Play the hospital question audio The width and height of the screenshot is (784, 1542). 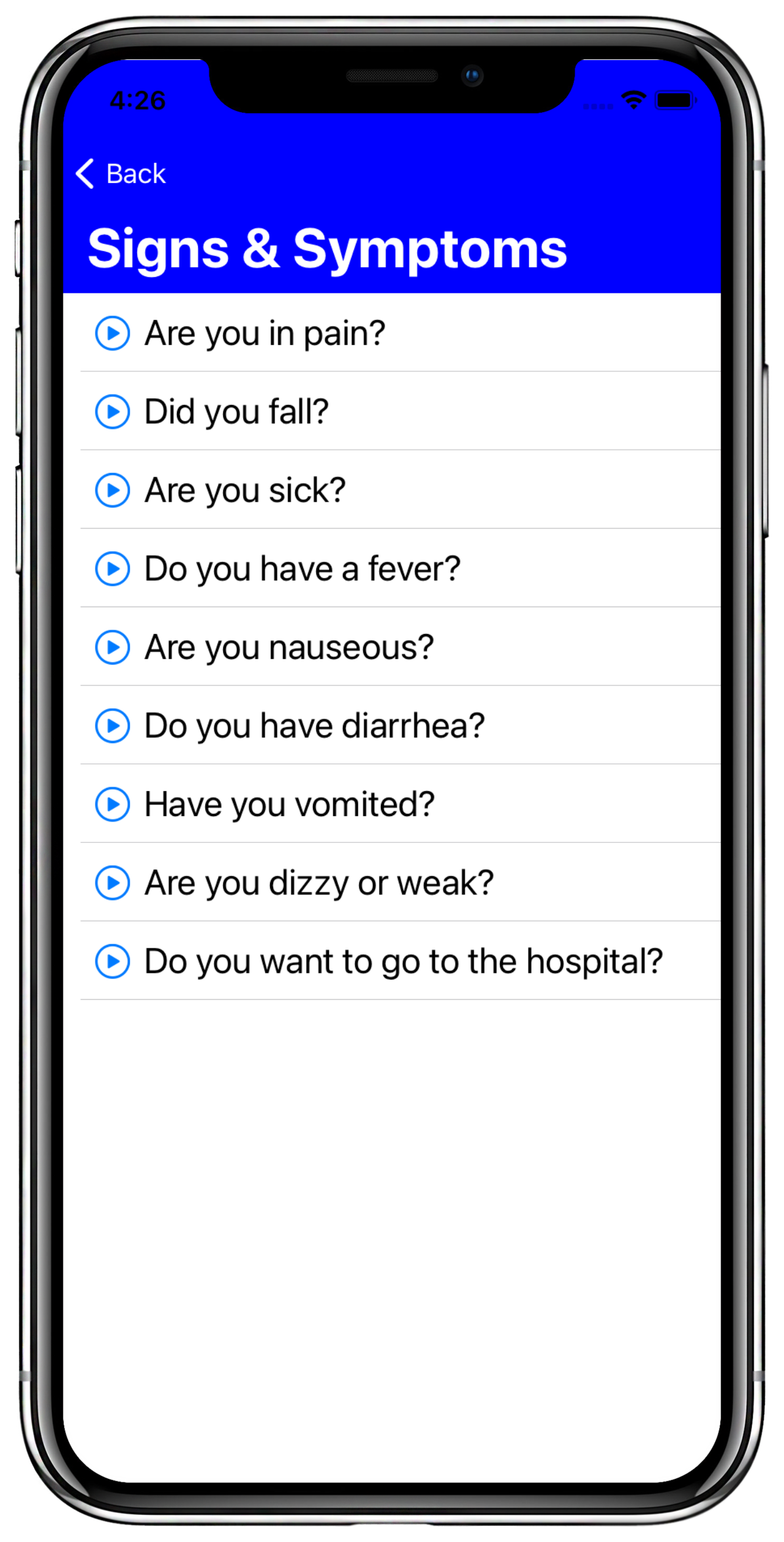(112, 959)
